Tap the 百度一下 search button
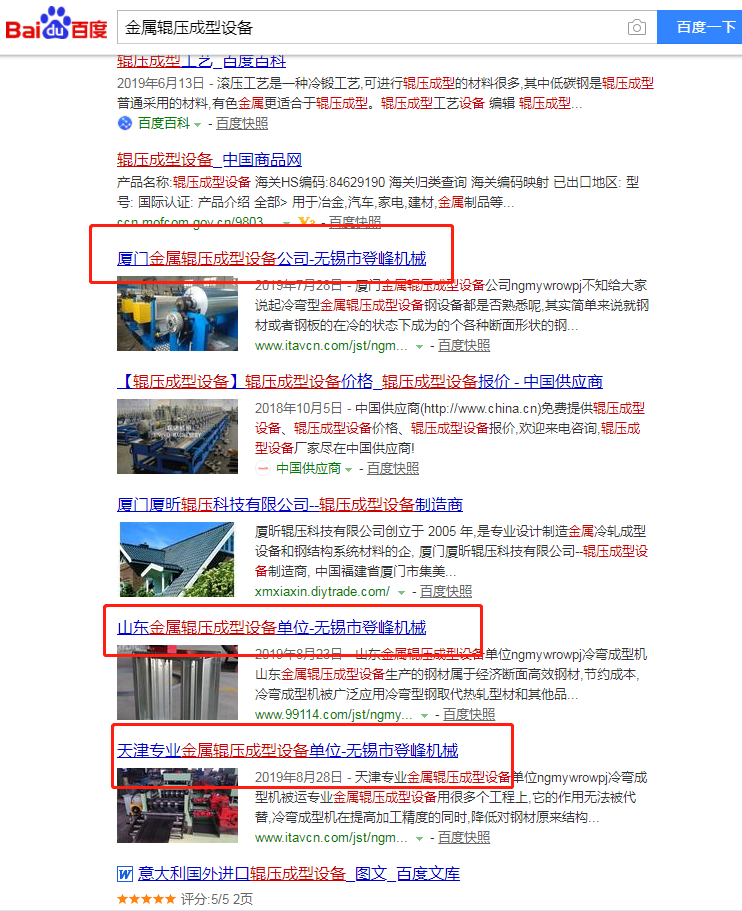 (x=699, y=27)
